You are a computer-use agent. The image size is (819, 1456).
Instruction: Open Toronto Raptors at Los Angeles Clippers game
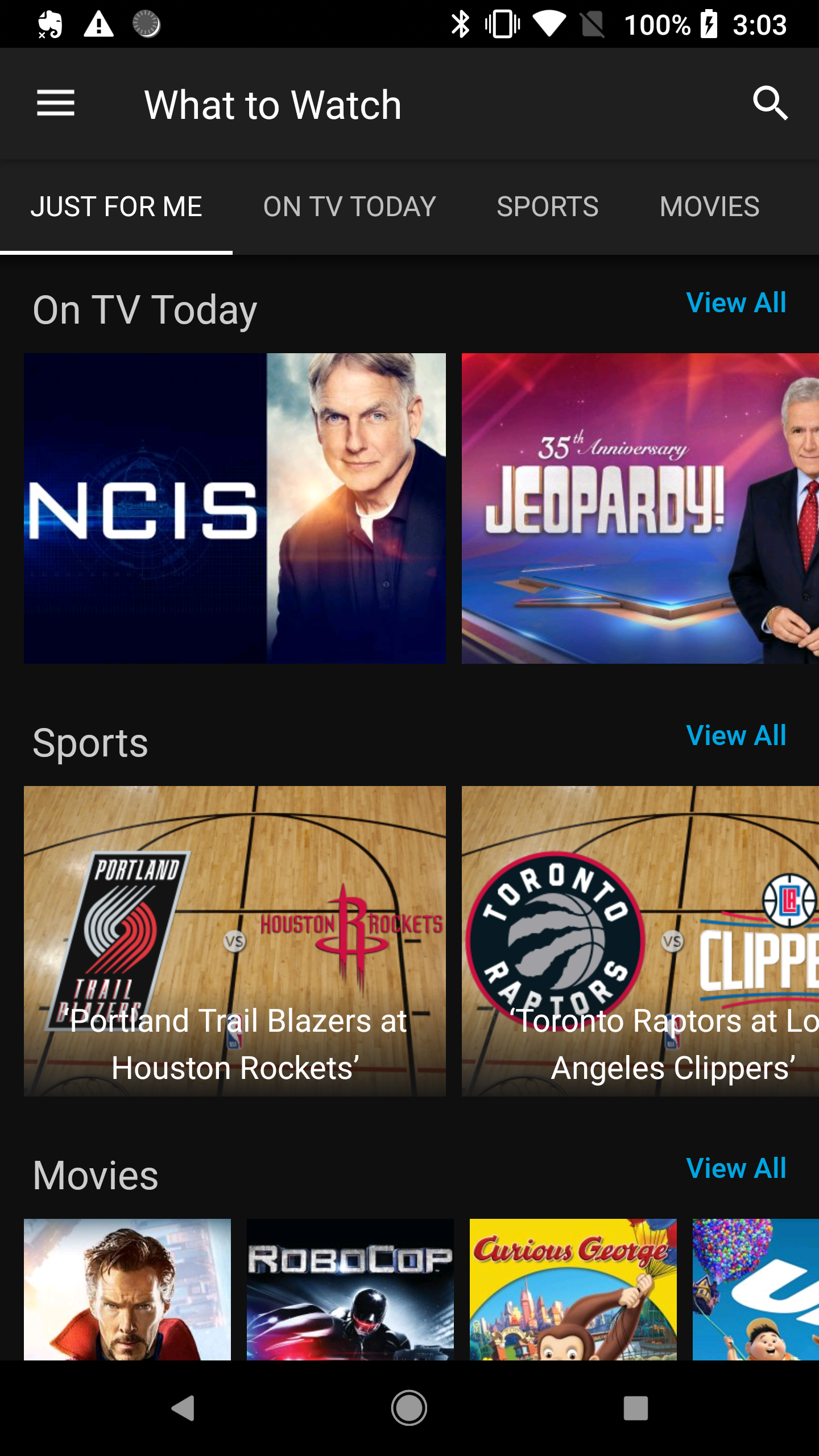640,941
